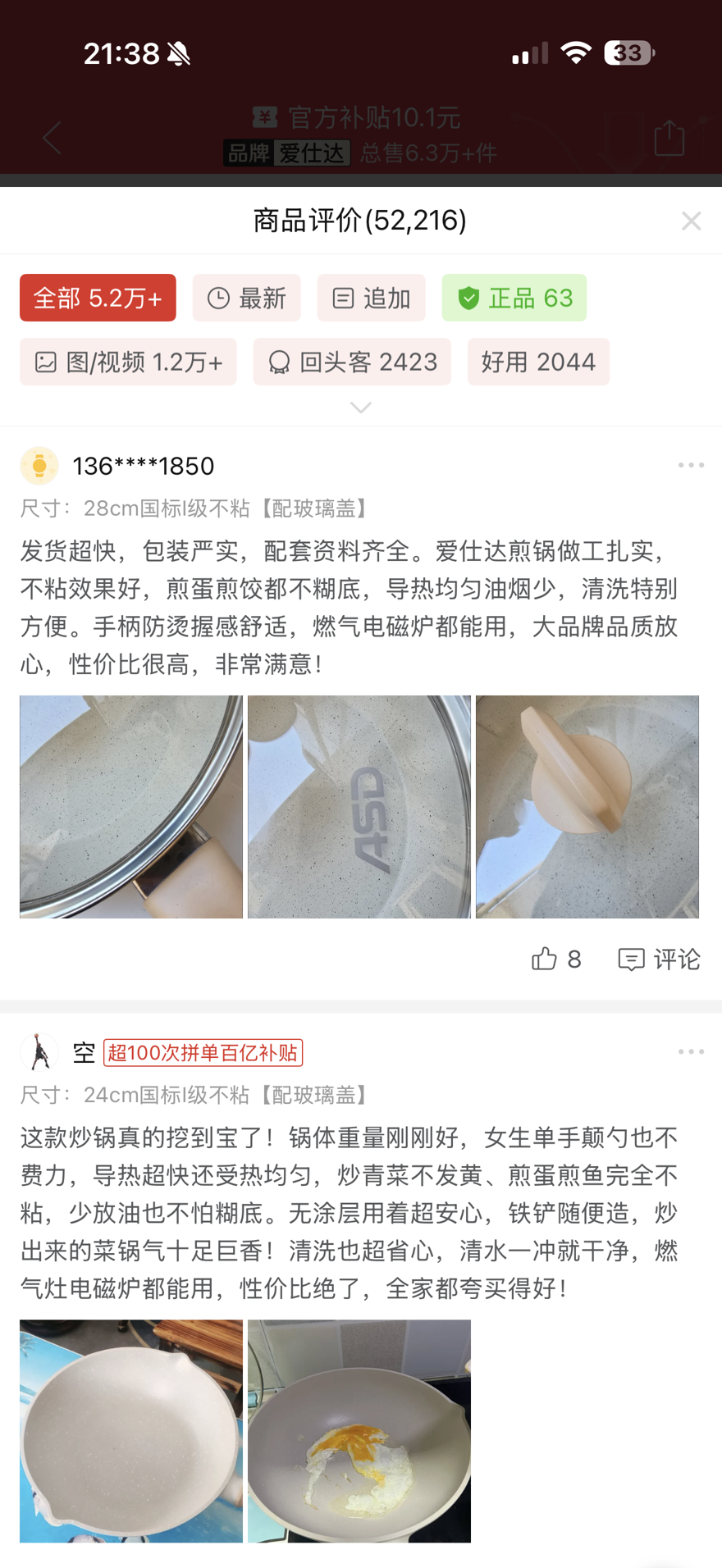
Task: Select the 全部 5.2万+ filter chip
Action: pyautogui.click(x=98, y=298)
